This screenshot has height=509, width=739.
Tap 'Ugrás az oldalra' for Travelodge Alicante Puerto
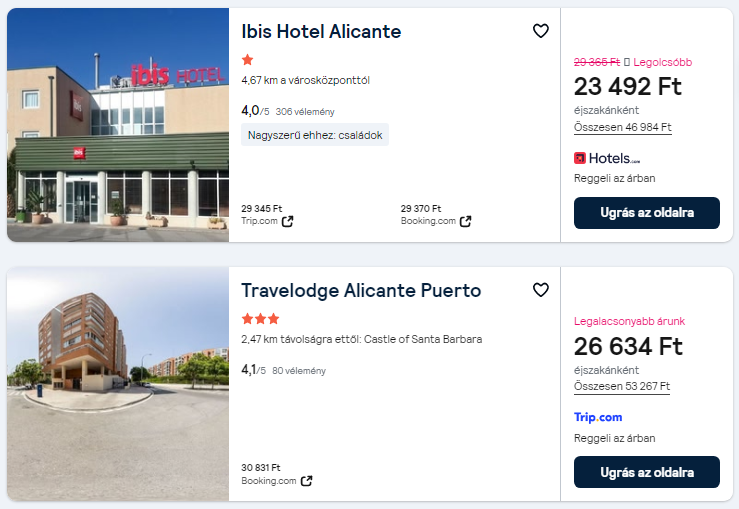[x=646, y=472]
